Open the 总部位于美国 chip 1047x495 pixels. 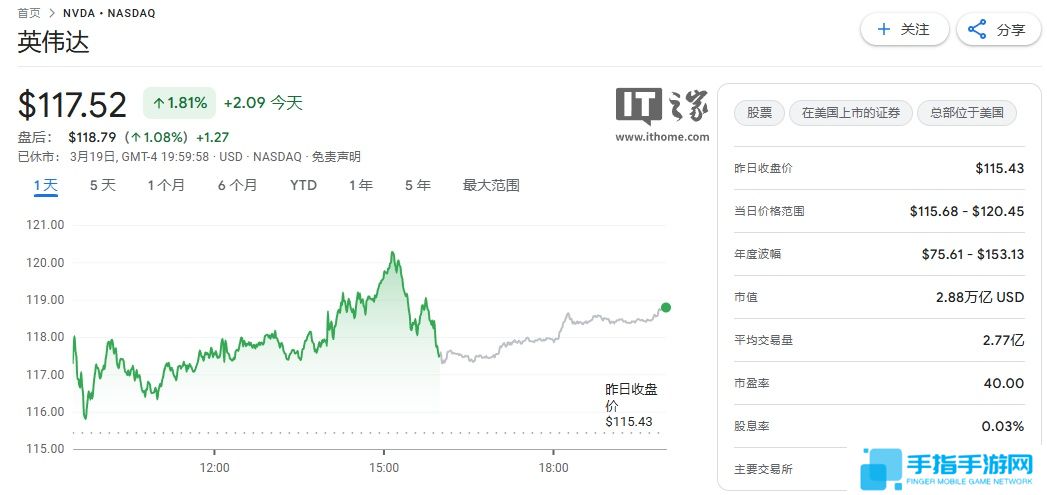966,112
